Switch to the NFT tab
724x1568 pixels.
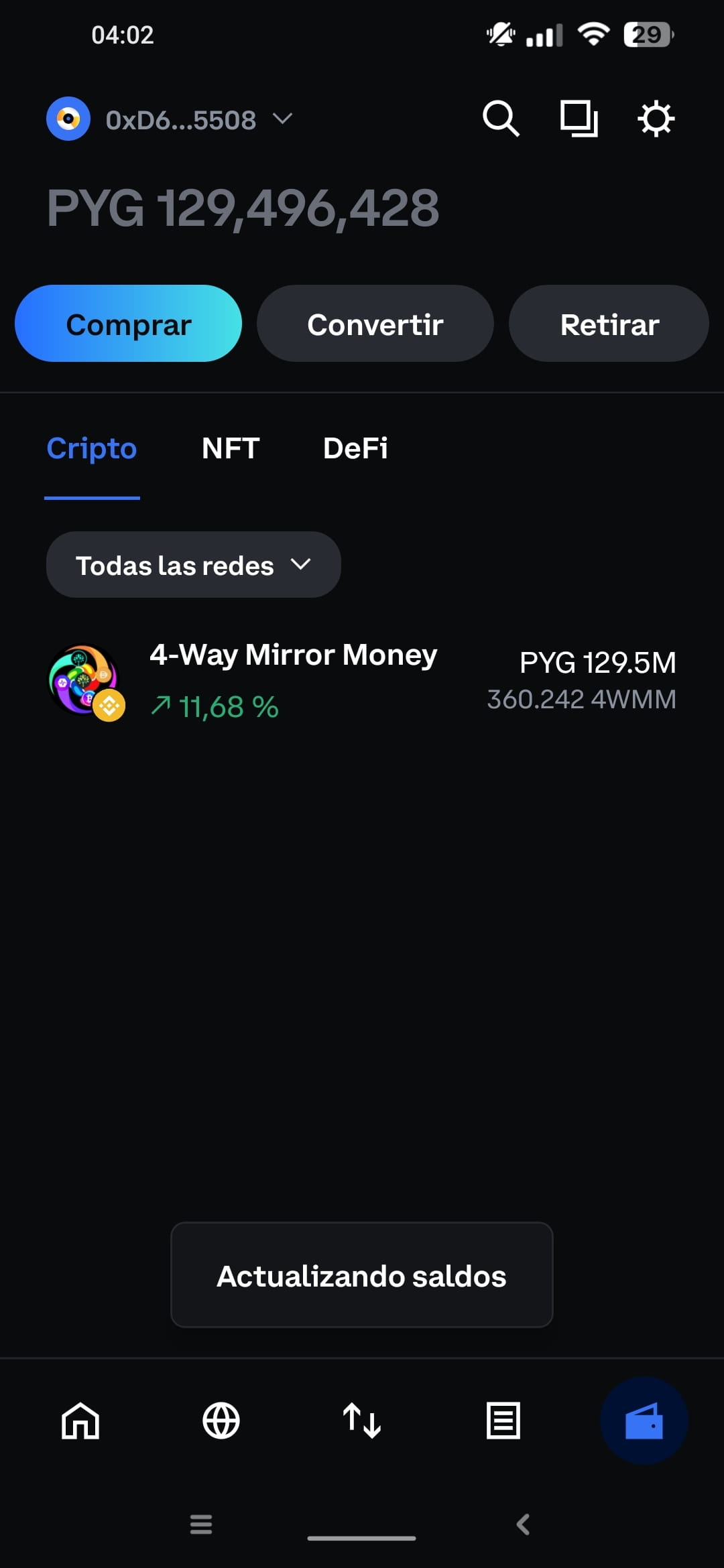[231, 448]
